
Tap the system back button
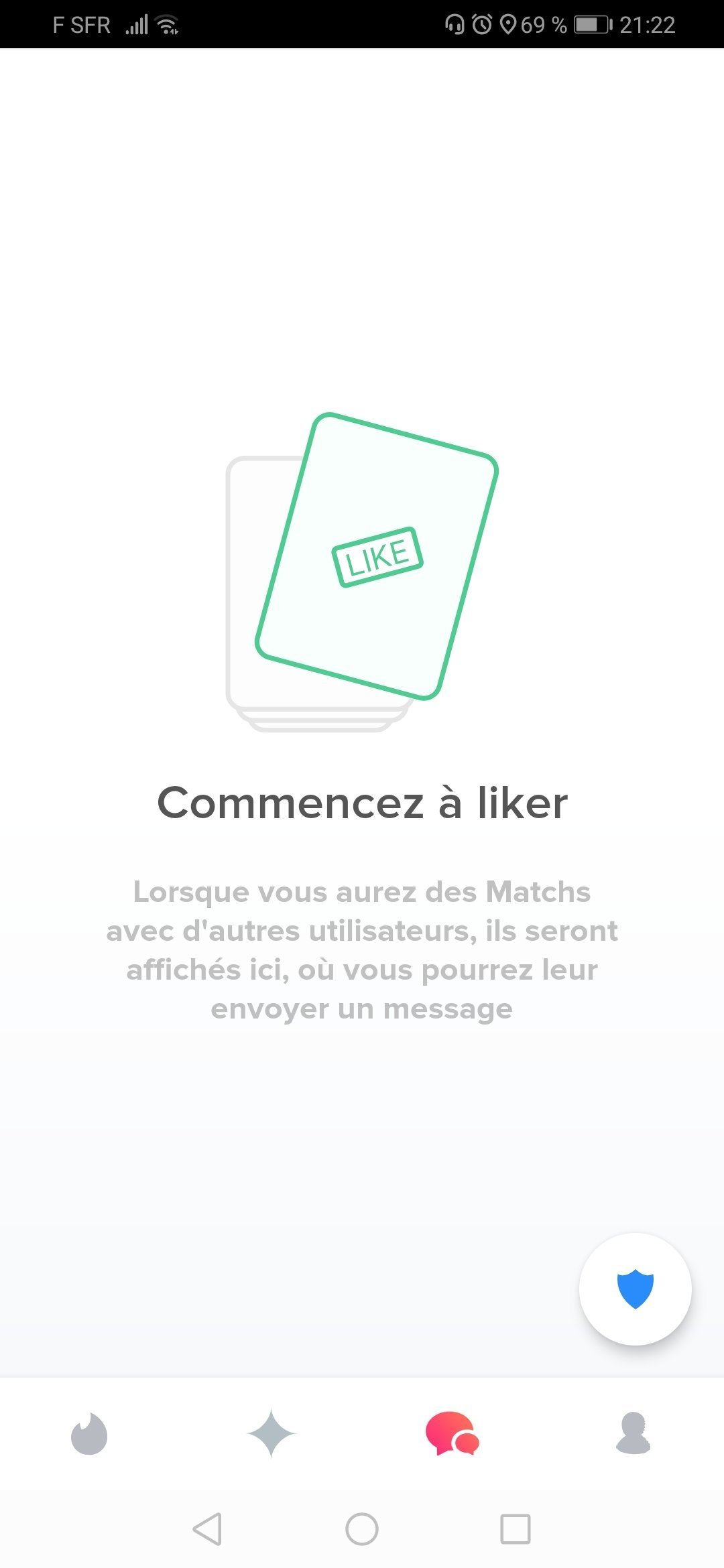click(207, 1529)
